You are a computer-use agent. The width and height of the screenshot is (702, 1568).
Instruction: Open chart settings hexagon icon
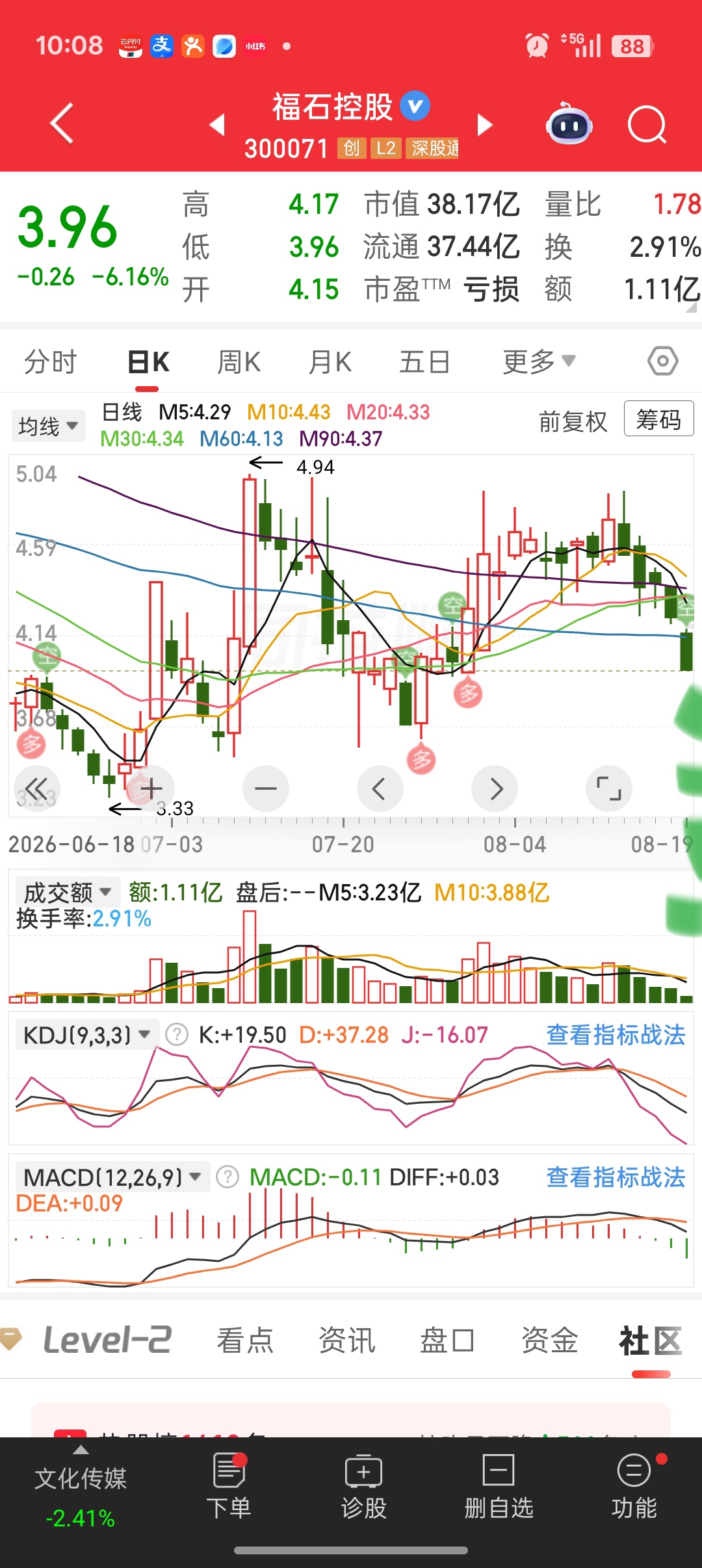[x=663, y=361]
